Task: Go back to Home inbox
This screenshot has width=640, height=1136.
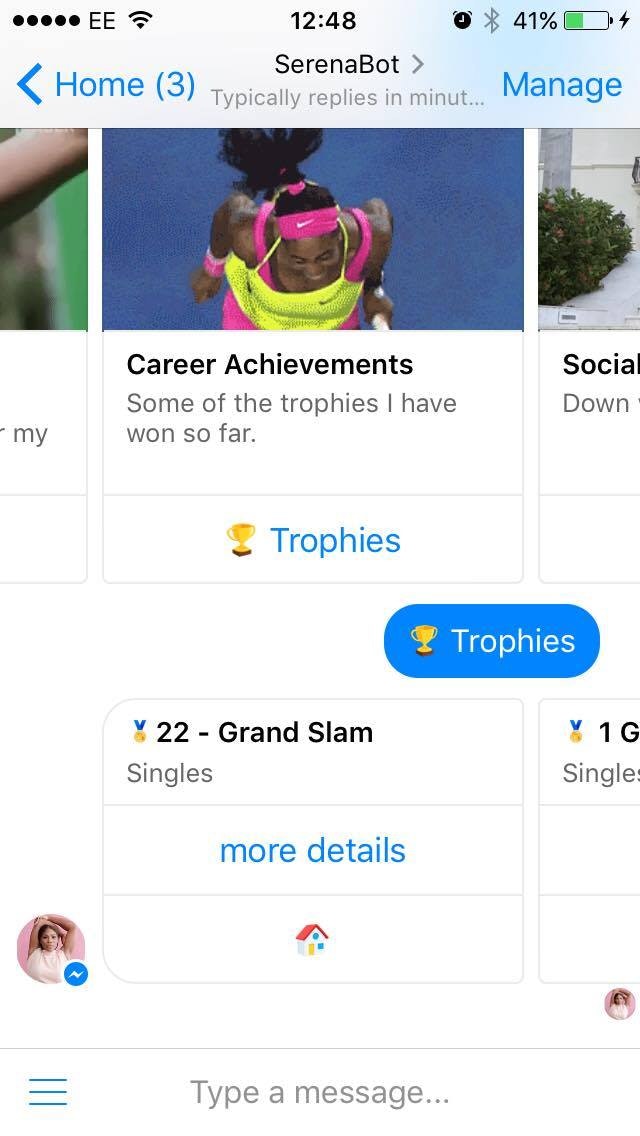Action: pos(105,85)
